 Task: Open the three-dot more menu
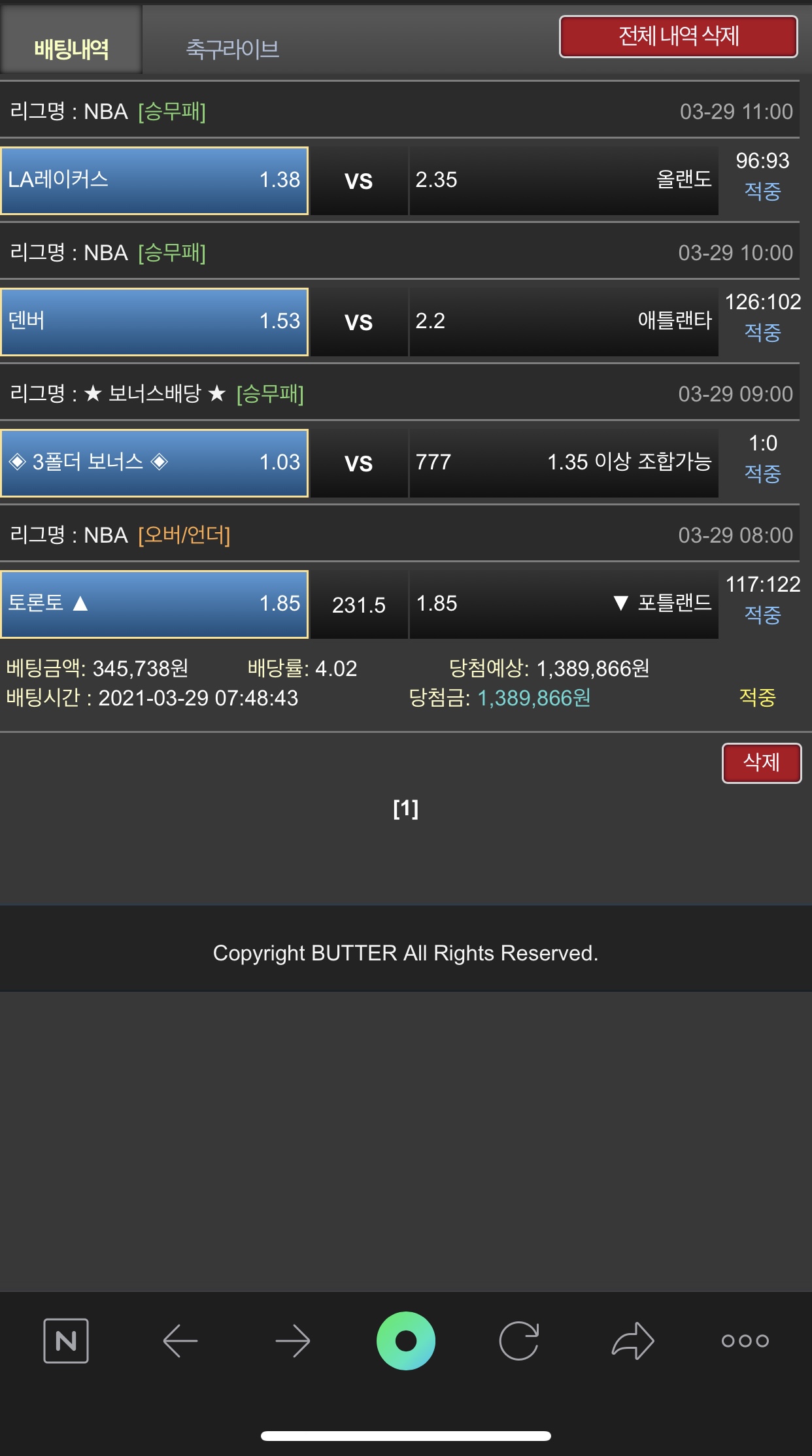745,1340
